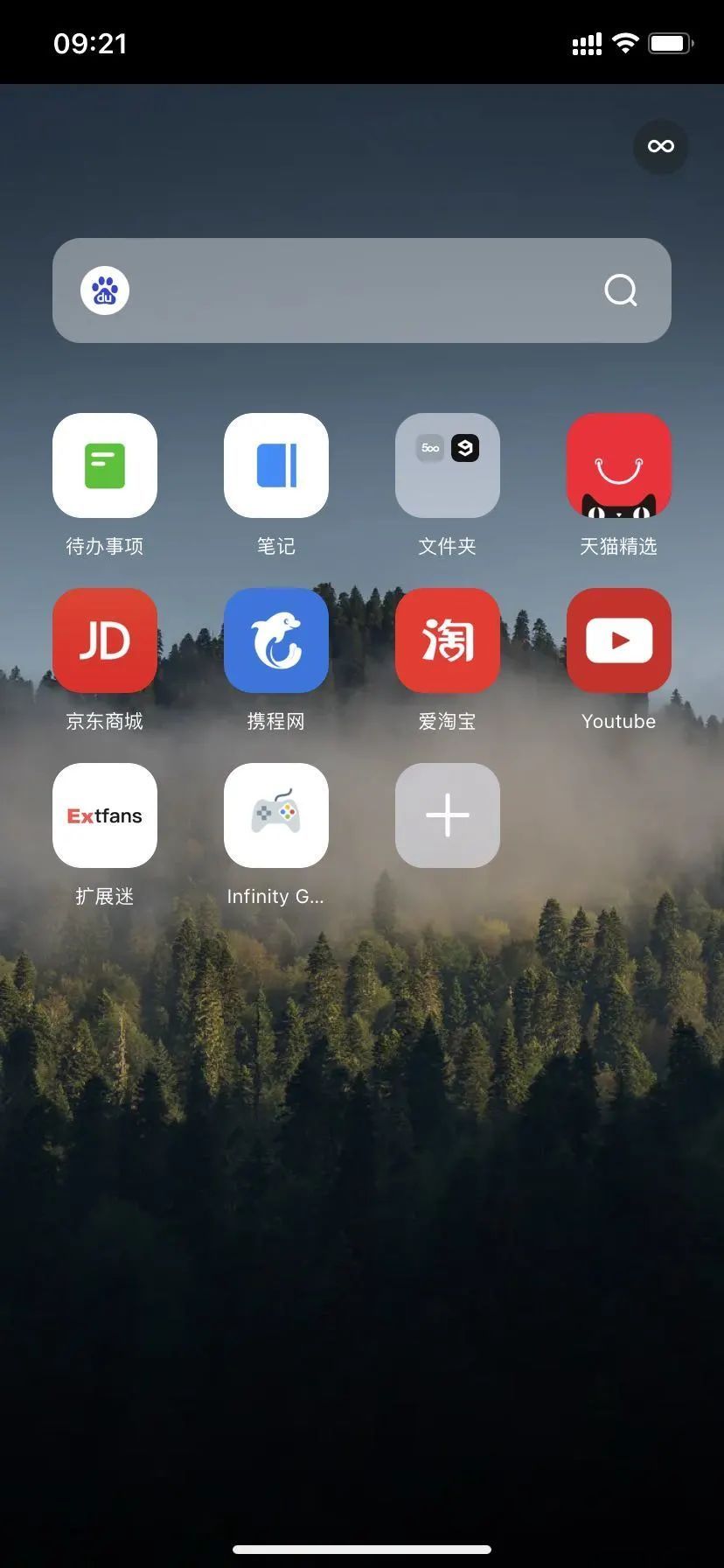Open the 笔记 notes shortcut
The image size is (724, 1568).
coord(276,465)
